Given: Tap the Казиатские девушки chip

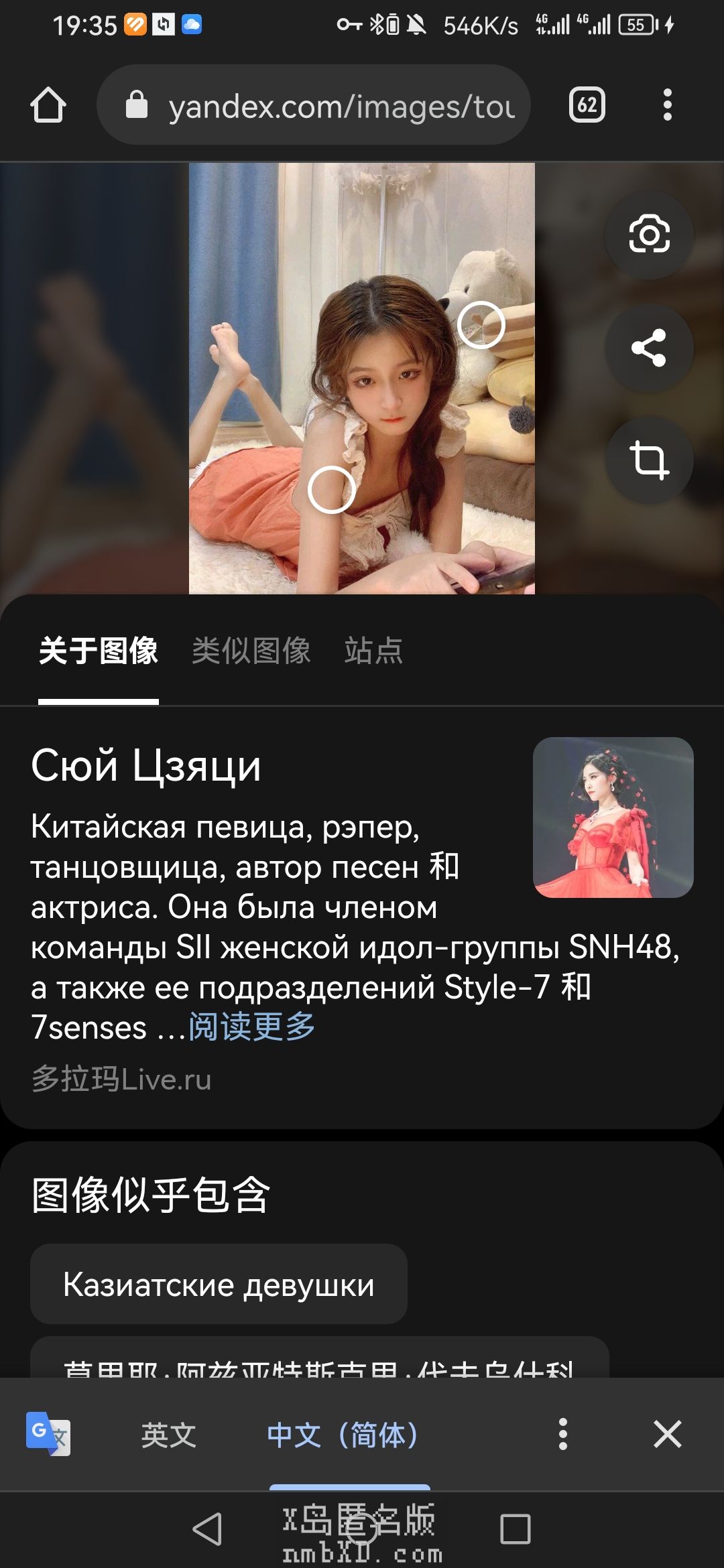Looking at the screenshot, I should point(219,1284).
